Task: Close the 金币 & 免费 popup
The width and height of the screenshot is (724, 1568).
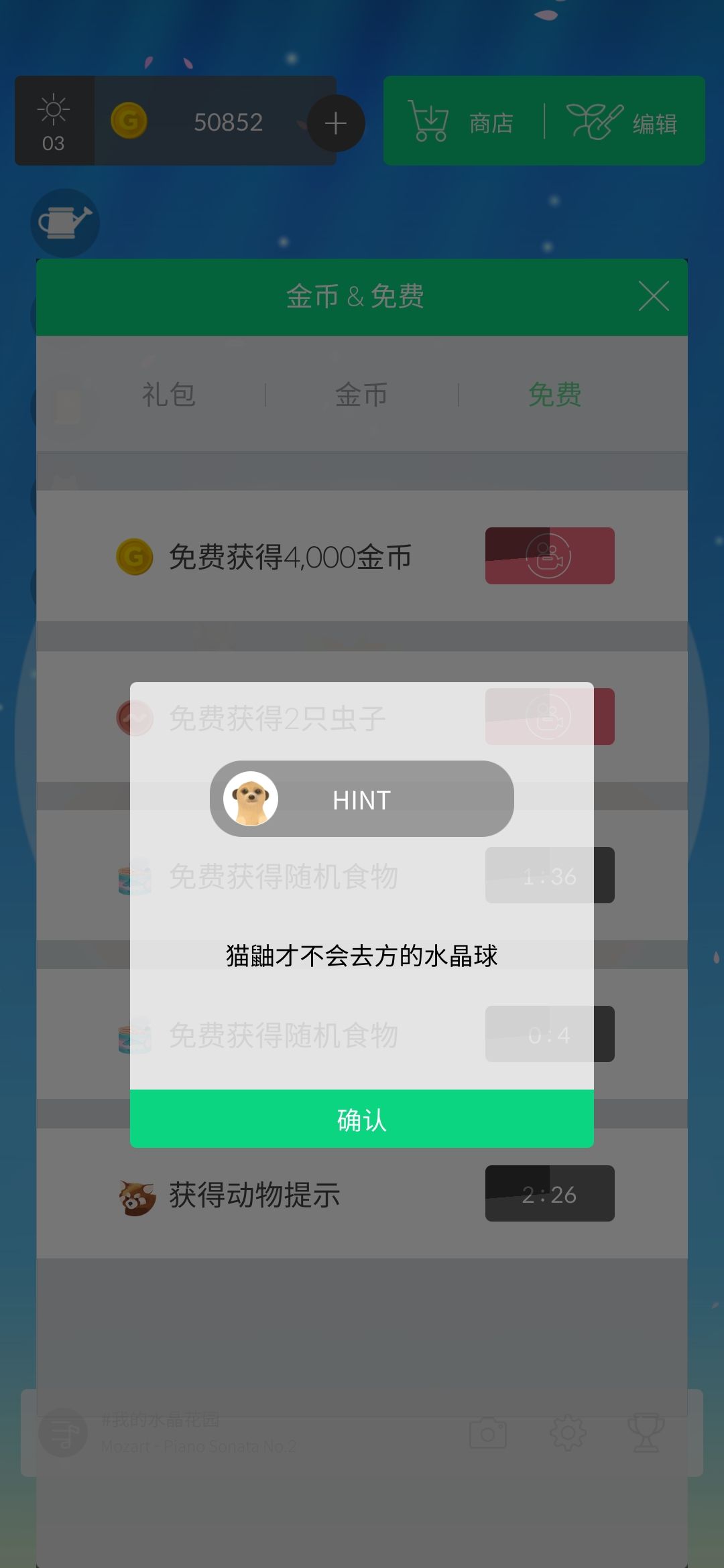Action: coord(655,297)
